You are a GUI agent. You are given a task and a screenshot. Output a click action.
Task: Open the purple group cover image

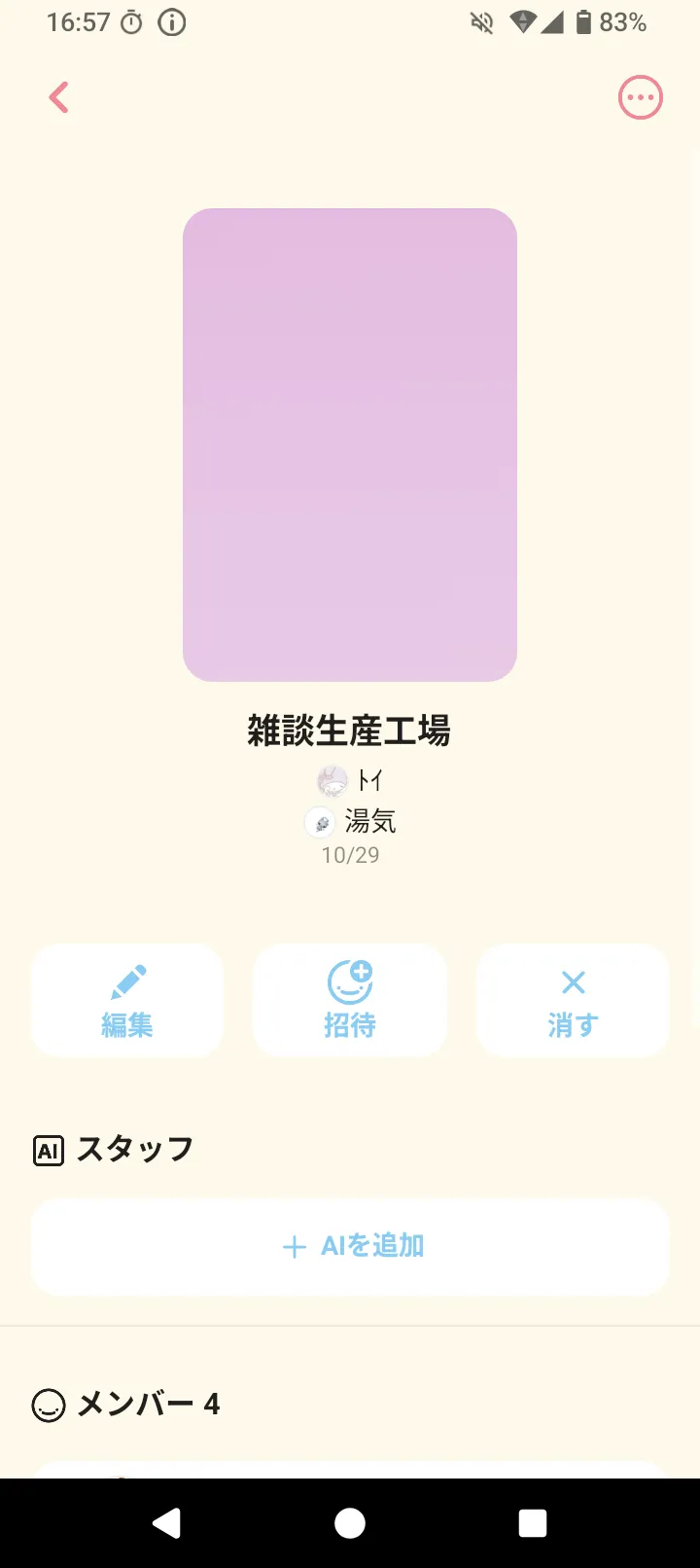(350, 445)
